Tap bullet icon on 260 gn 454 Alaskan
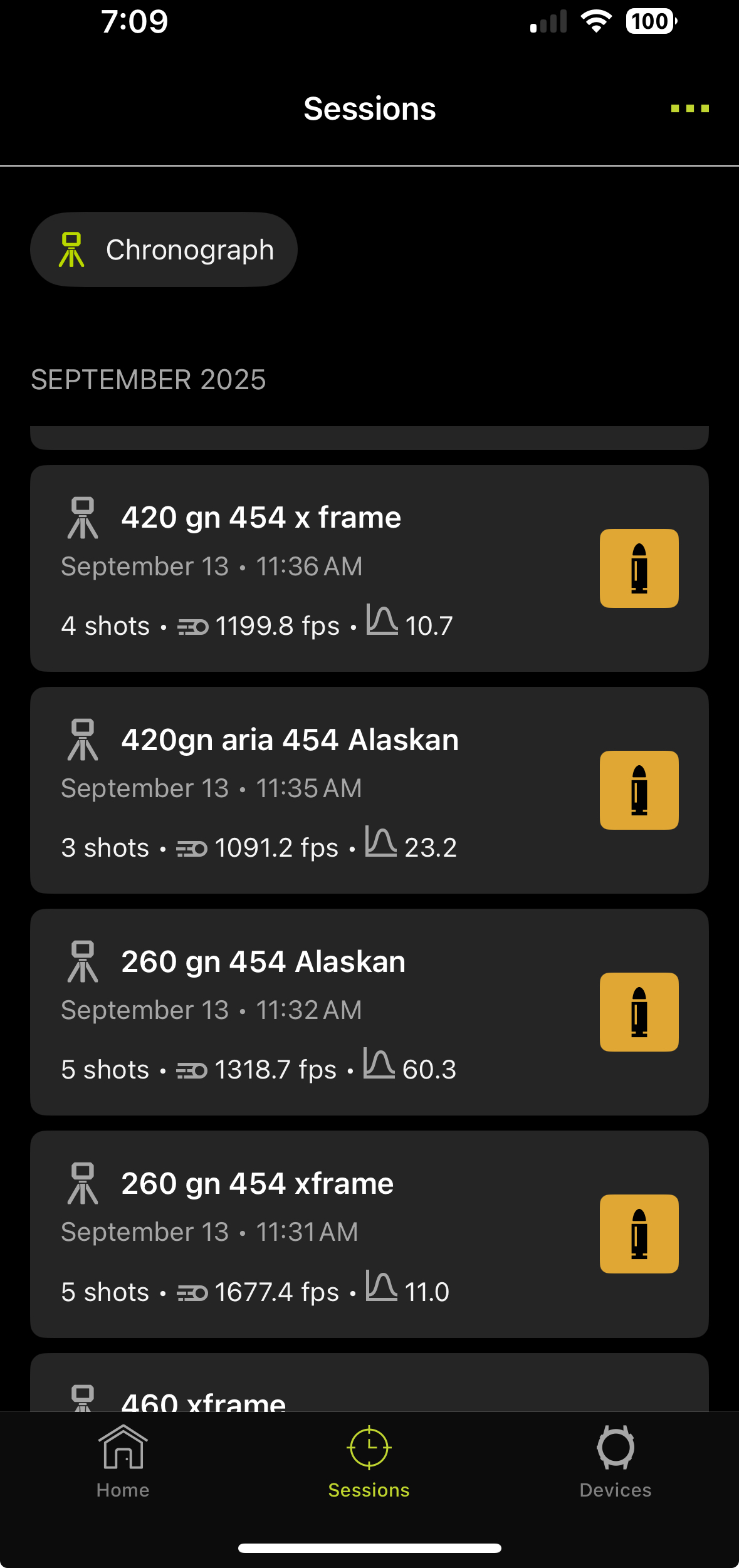739x1568 pixels. pyautogui.click(x=639, y=1012)
